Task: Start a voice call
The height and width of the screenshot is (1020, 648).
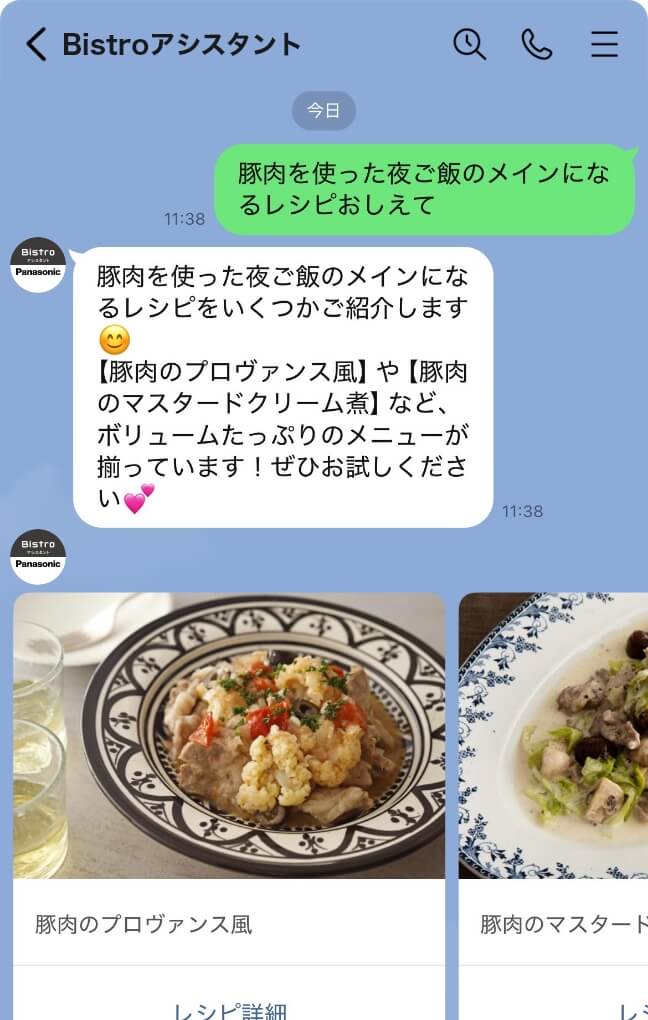Action: point(537,44)
